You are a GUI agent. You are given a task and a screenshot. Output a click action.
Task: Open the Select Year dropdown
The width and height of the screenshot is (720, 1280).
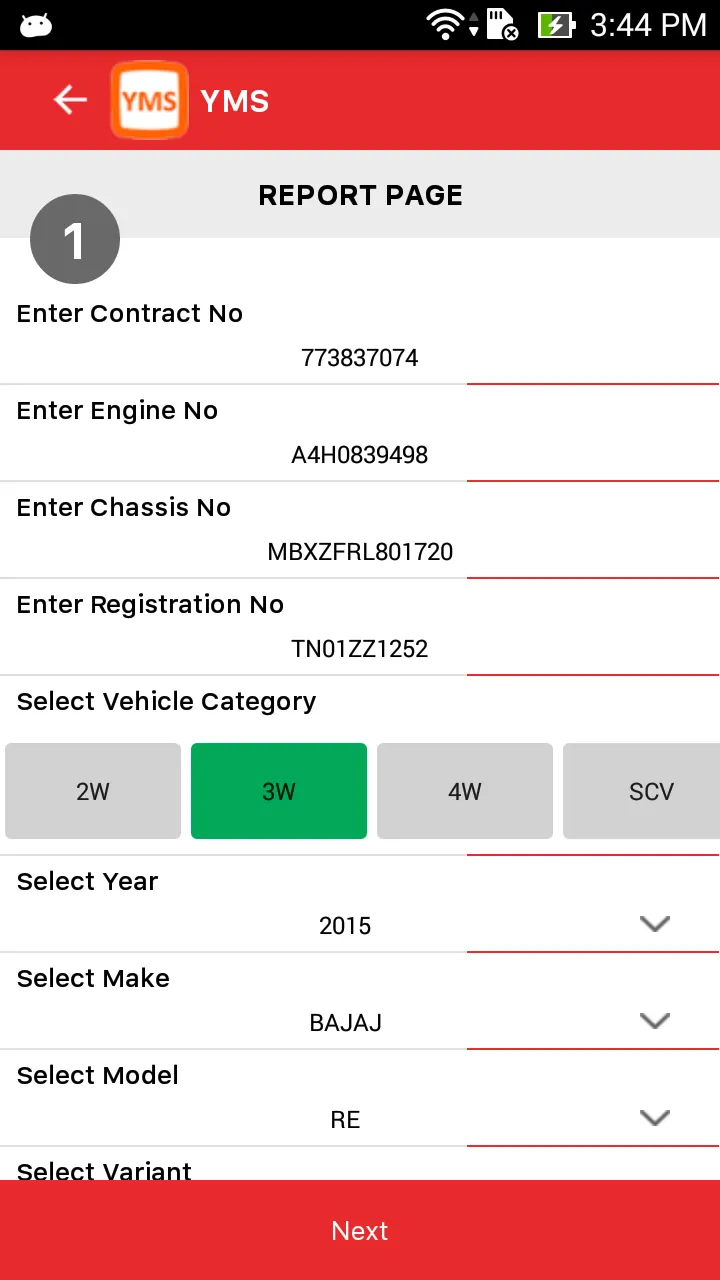click(x=655, y=924)
